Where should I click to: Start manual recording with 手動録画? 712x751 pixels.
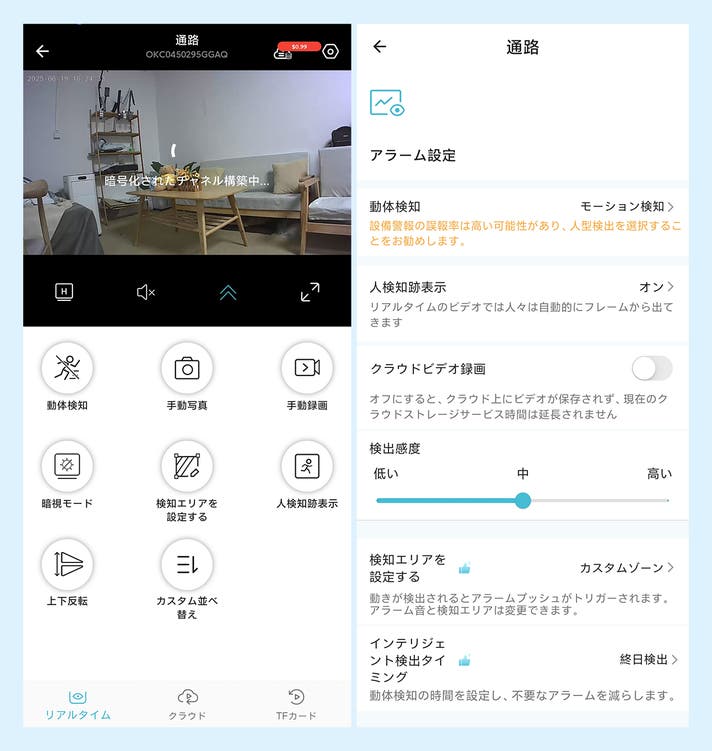pyautogui.click(x=307, y=368)
